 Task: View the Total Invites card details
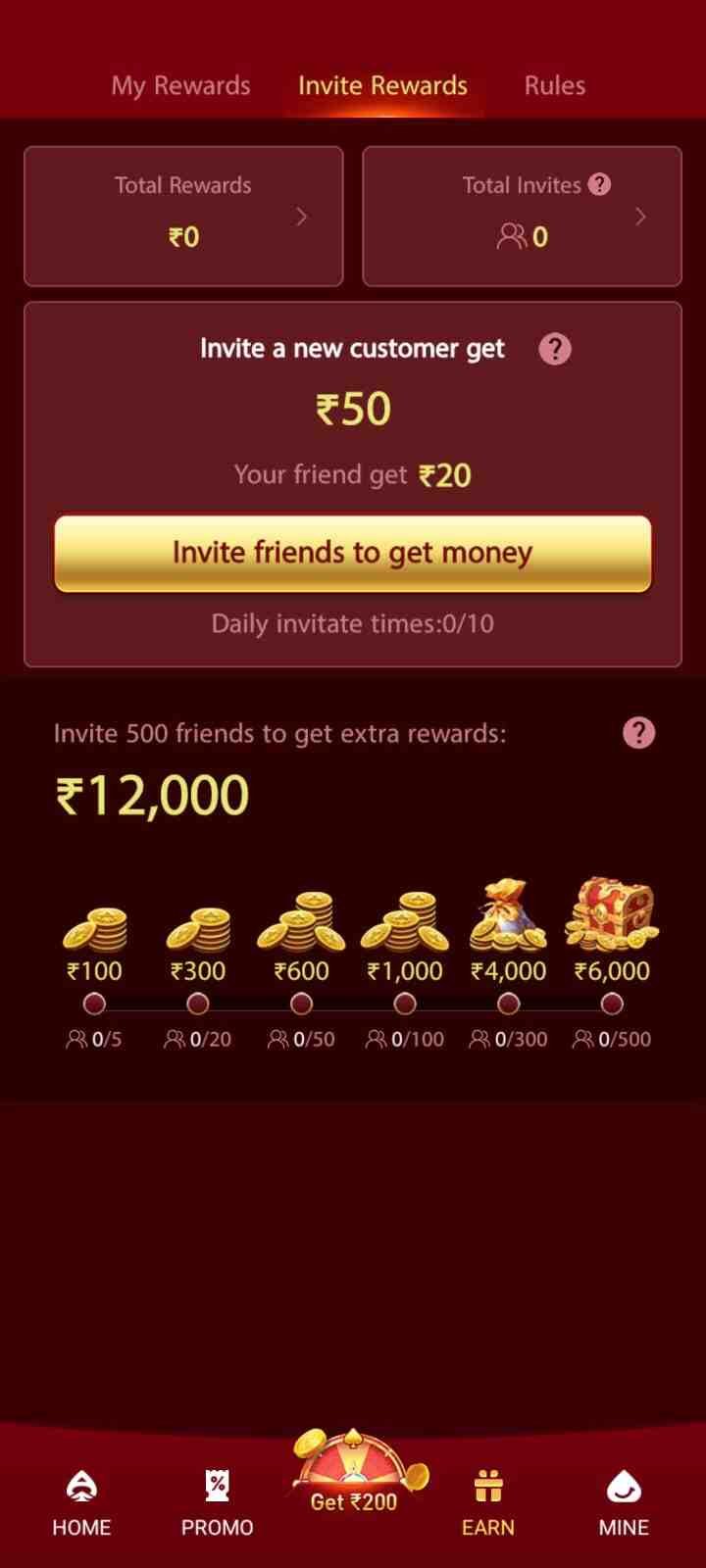522,217
